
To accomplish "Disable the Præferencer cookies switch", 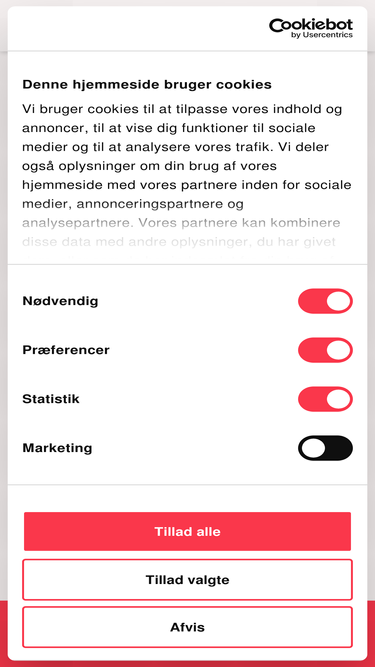I will [x=325, y=350].
